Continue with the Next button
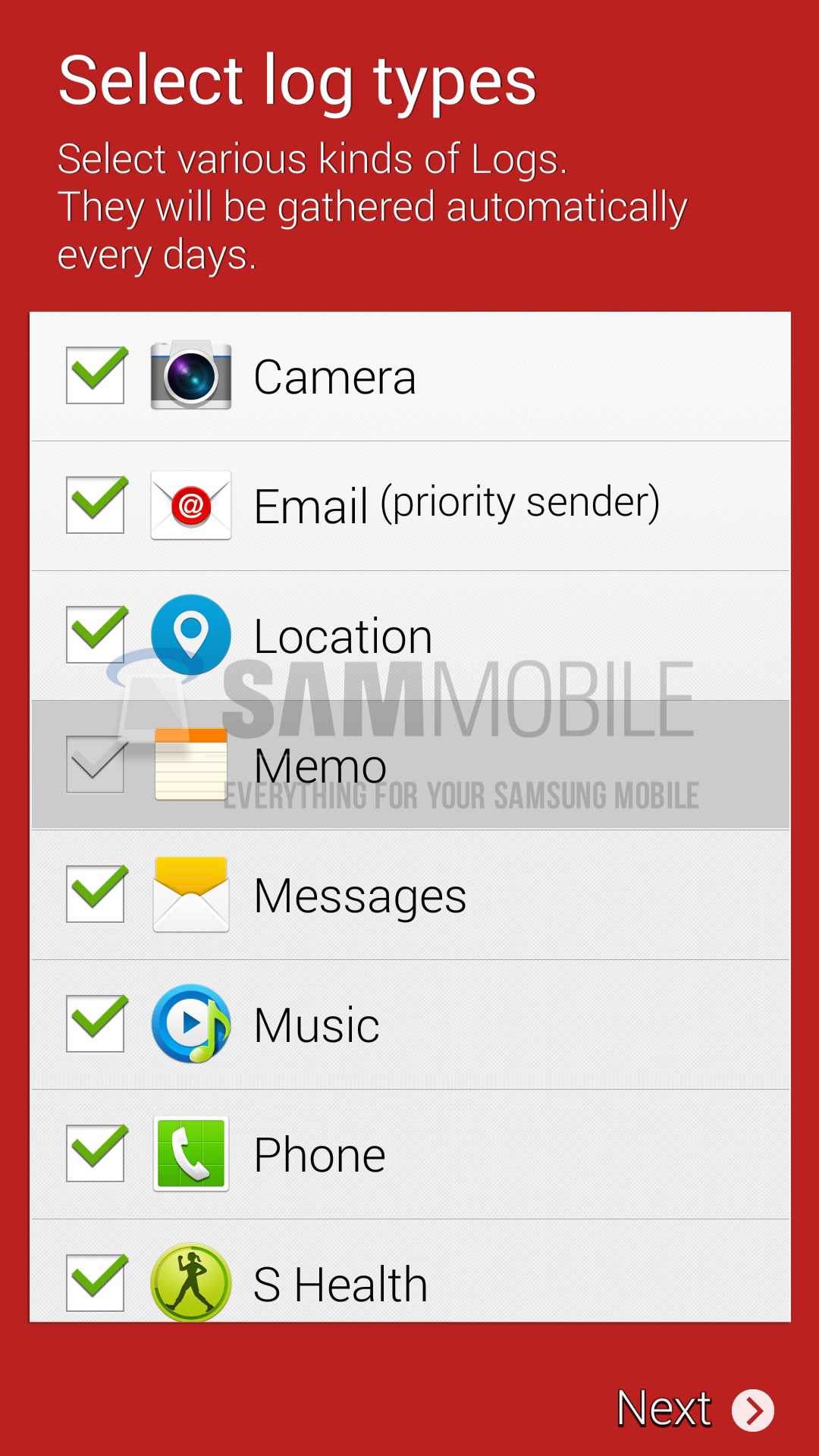This screenshot has height=1456, width=819. [x=695, y=1410]
